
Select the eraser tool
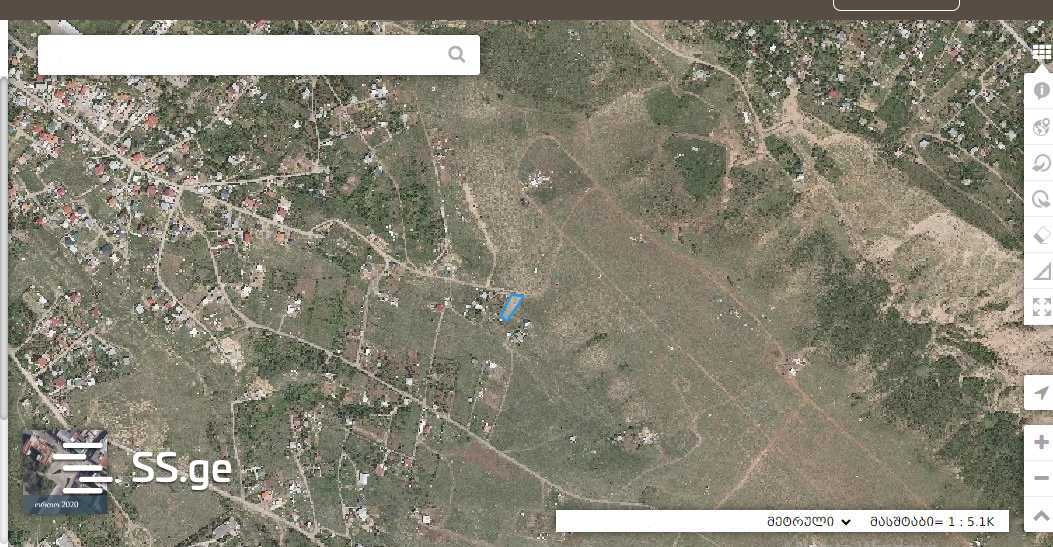[x=1041, y=235]
